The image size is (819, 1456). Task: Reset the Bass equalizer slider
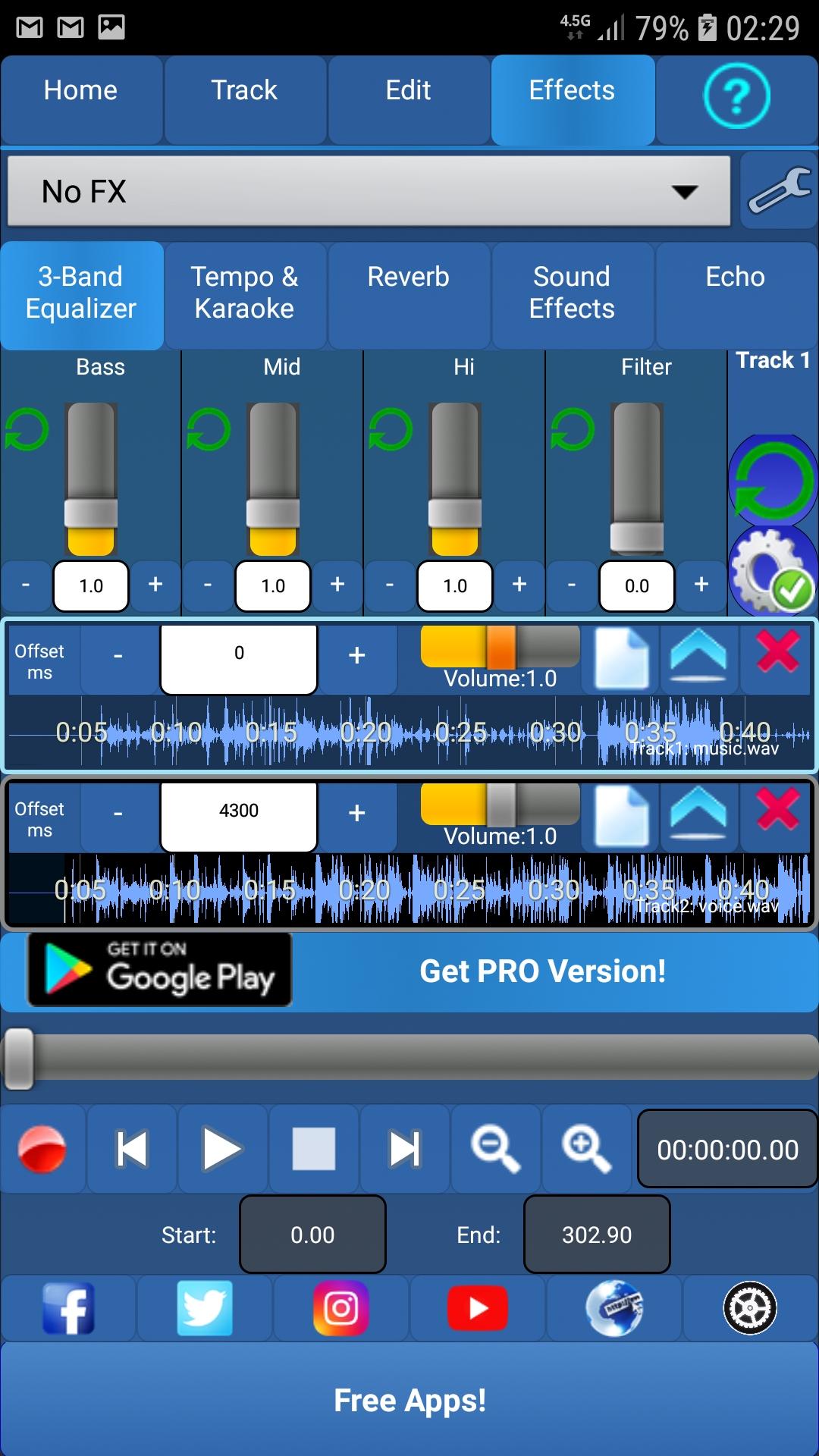coord(26,428)
